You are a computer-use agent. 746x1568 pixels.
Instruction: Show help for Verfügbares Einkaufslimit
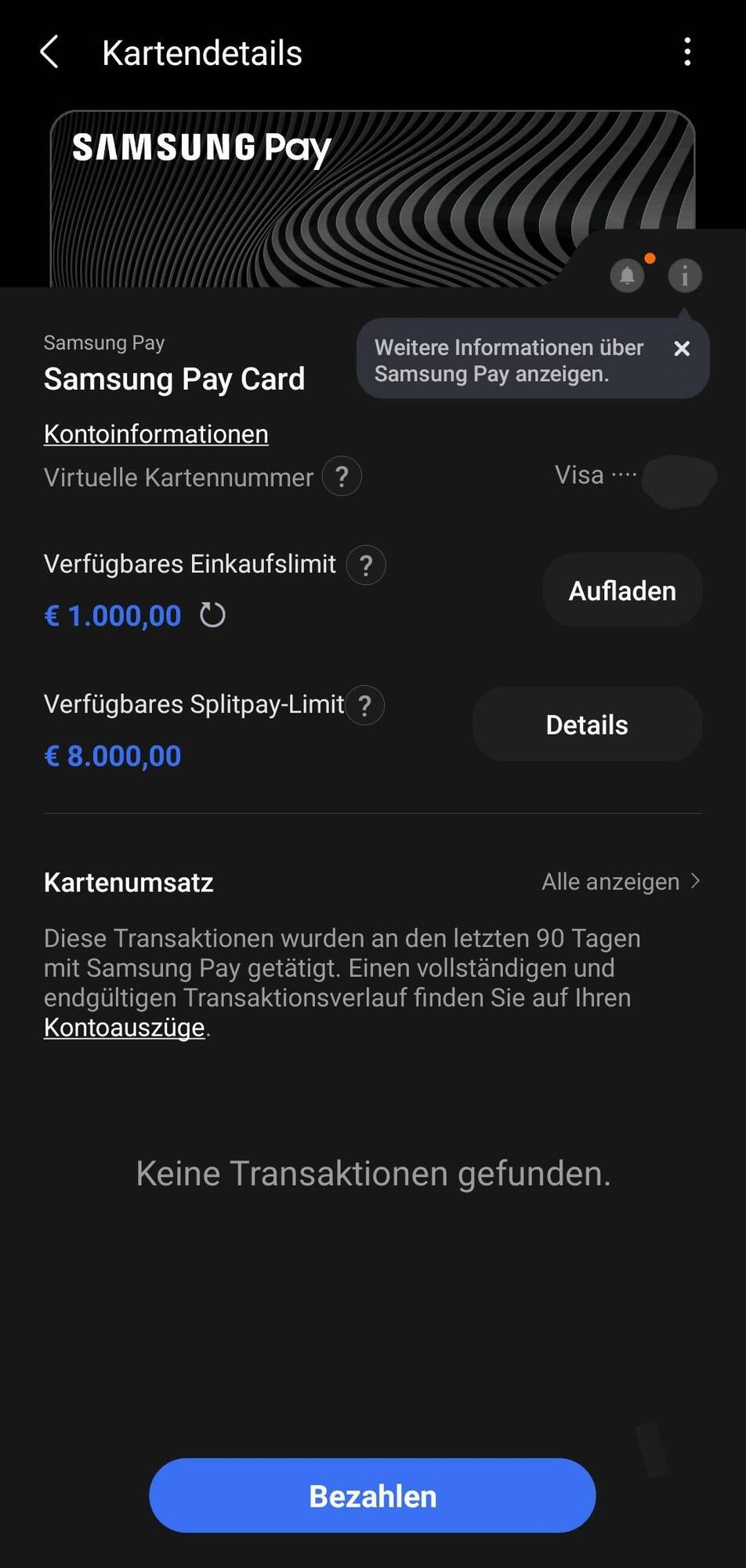(366, 565)
